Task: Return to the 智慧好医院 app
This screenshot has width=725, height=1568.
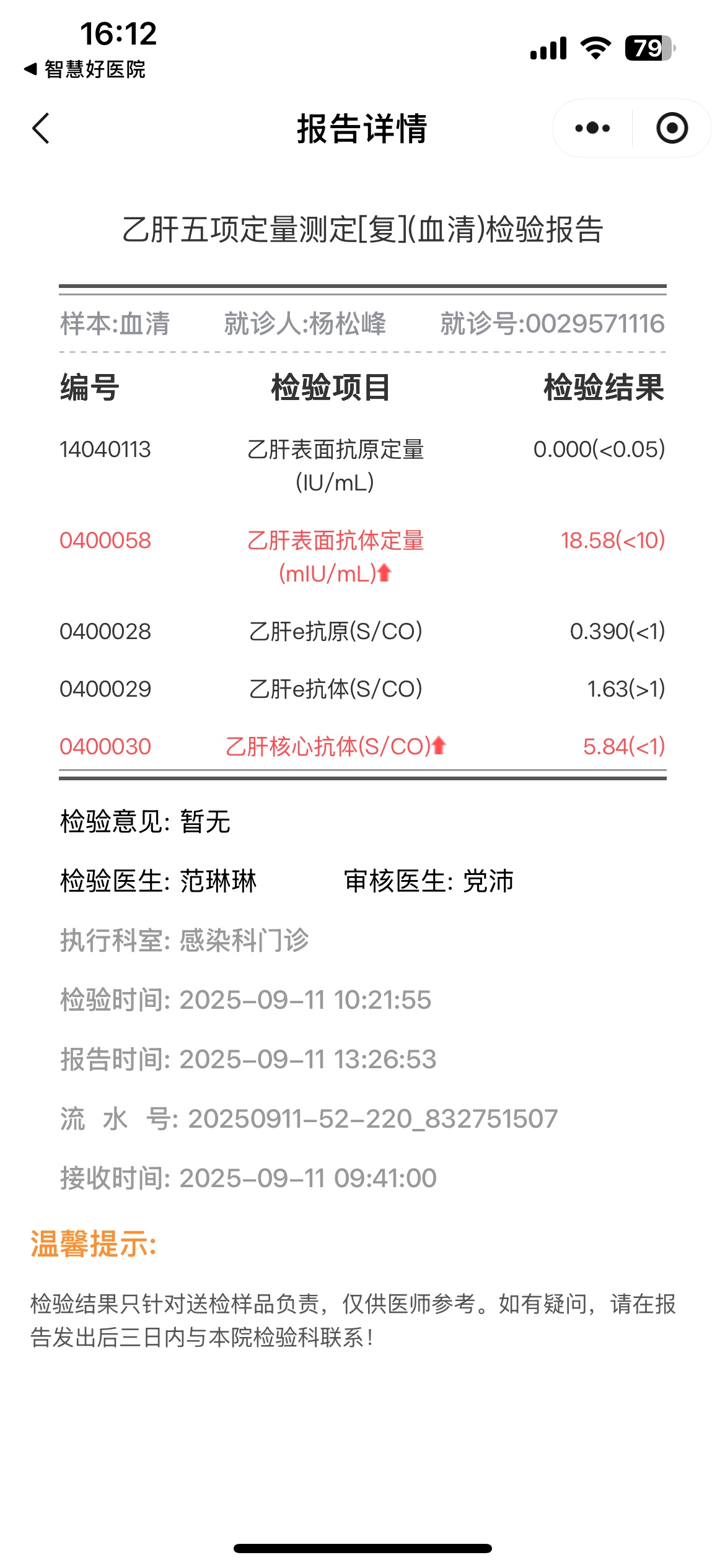Action: [x=85, y=69]
